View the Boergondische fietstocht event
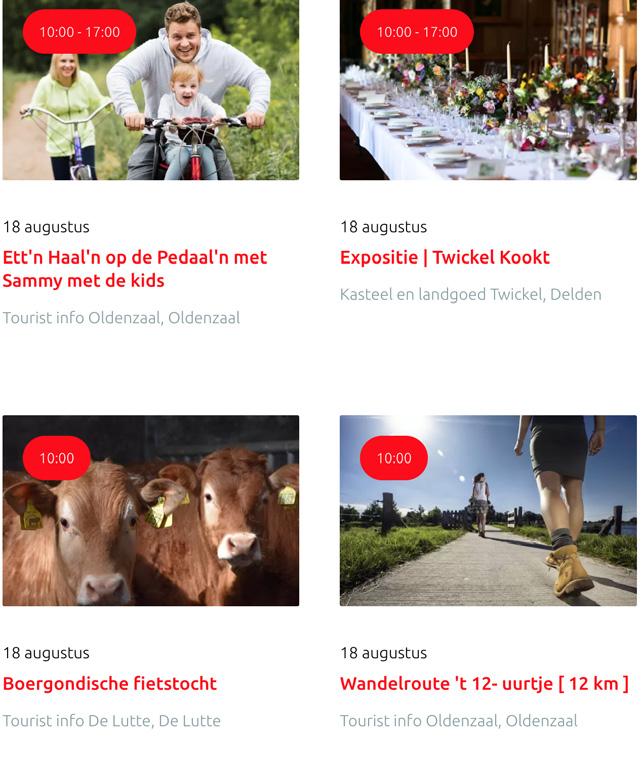Viewport: 642px width, 763px height. (110, 684)
